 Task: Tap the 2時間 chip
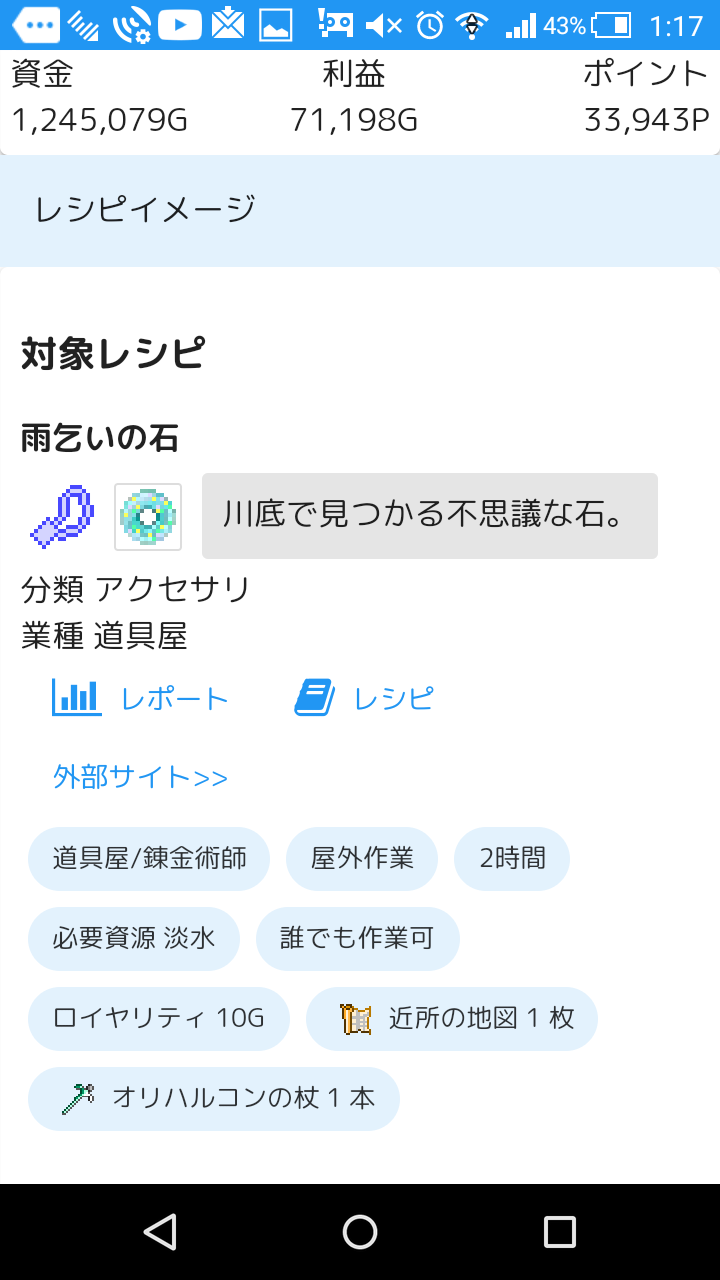[x=512, y=858]
